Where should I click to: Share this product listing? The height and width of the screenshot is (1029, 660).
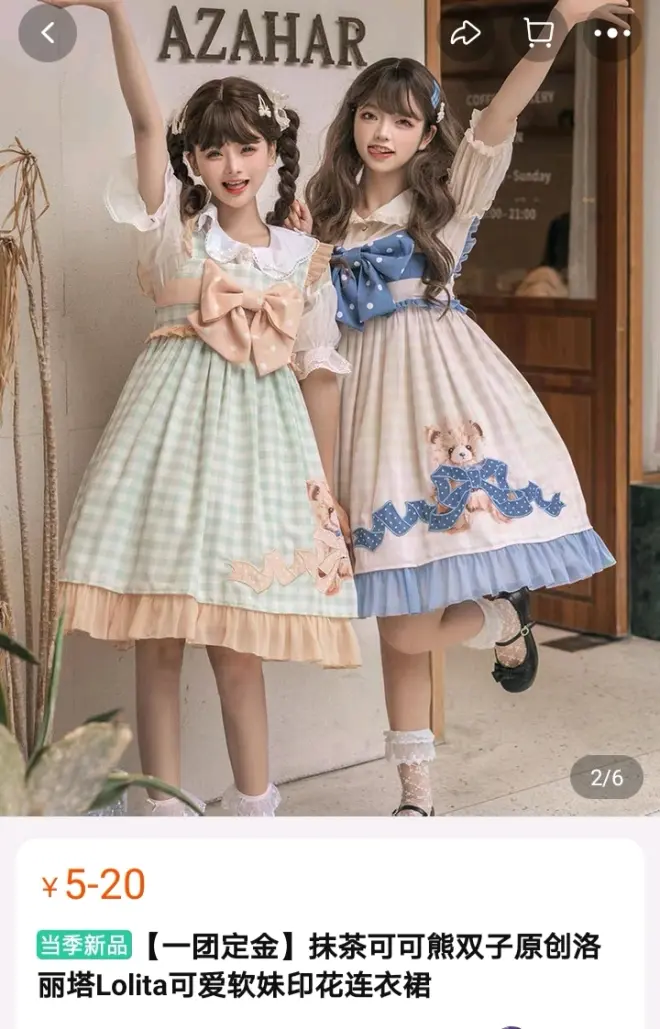[465, 33]
